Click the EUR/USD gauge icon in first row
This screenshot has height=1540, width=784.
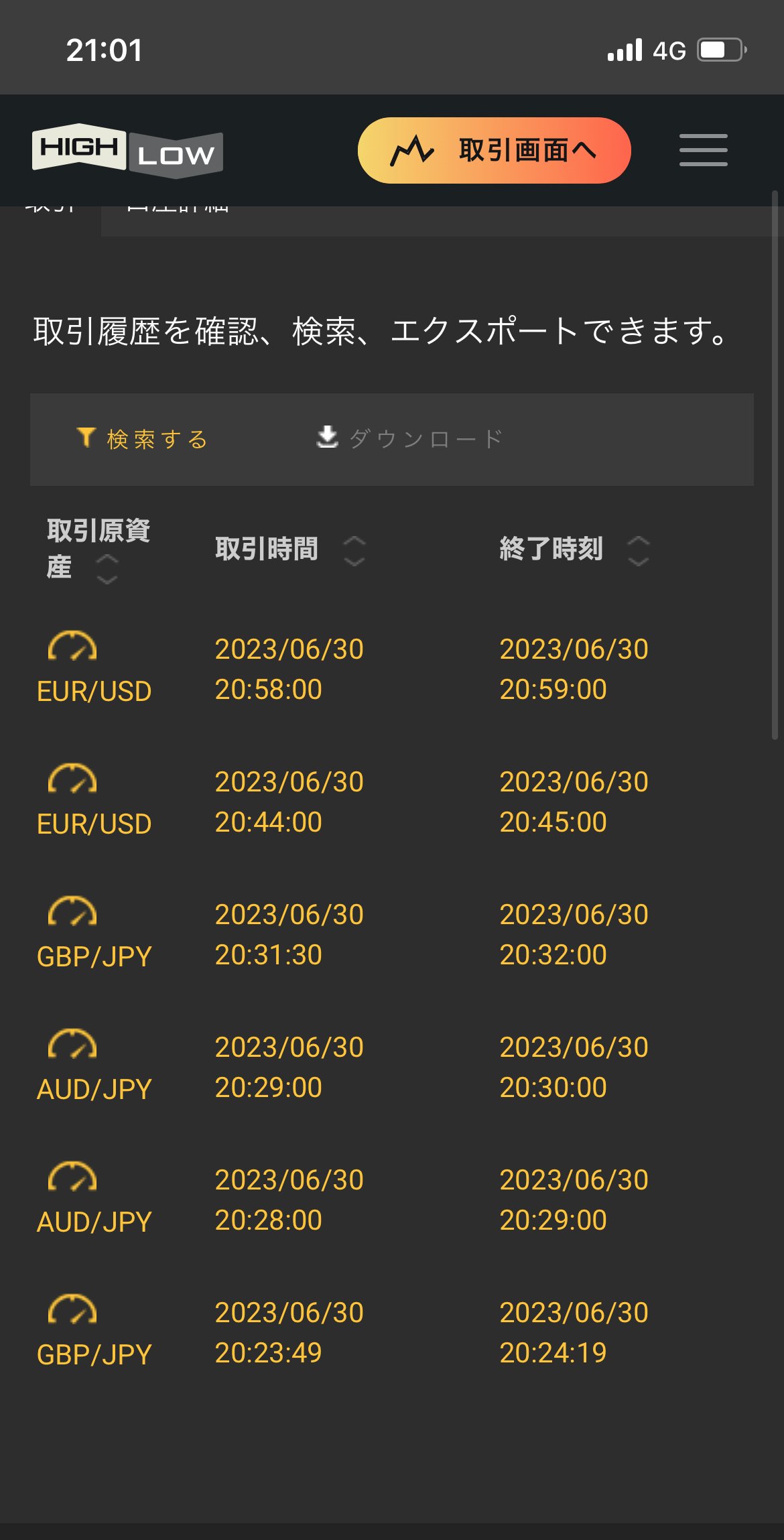[x=74, y=648]
